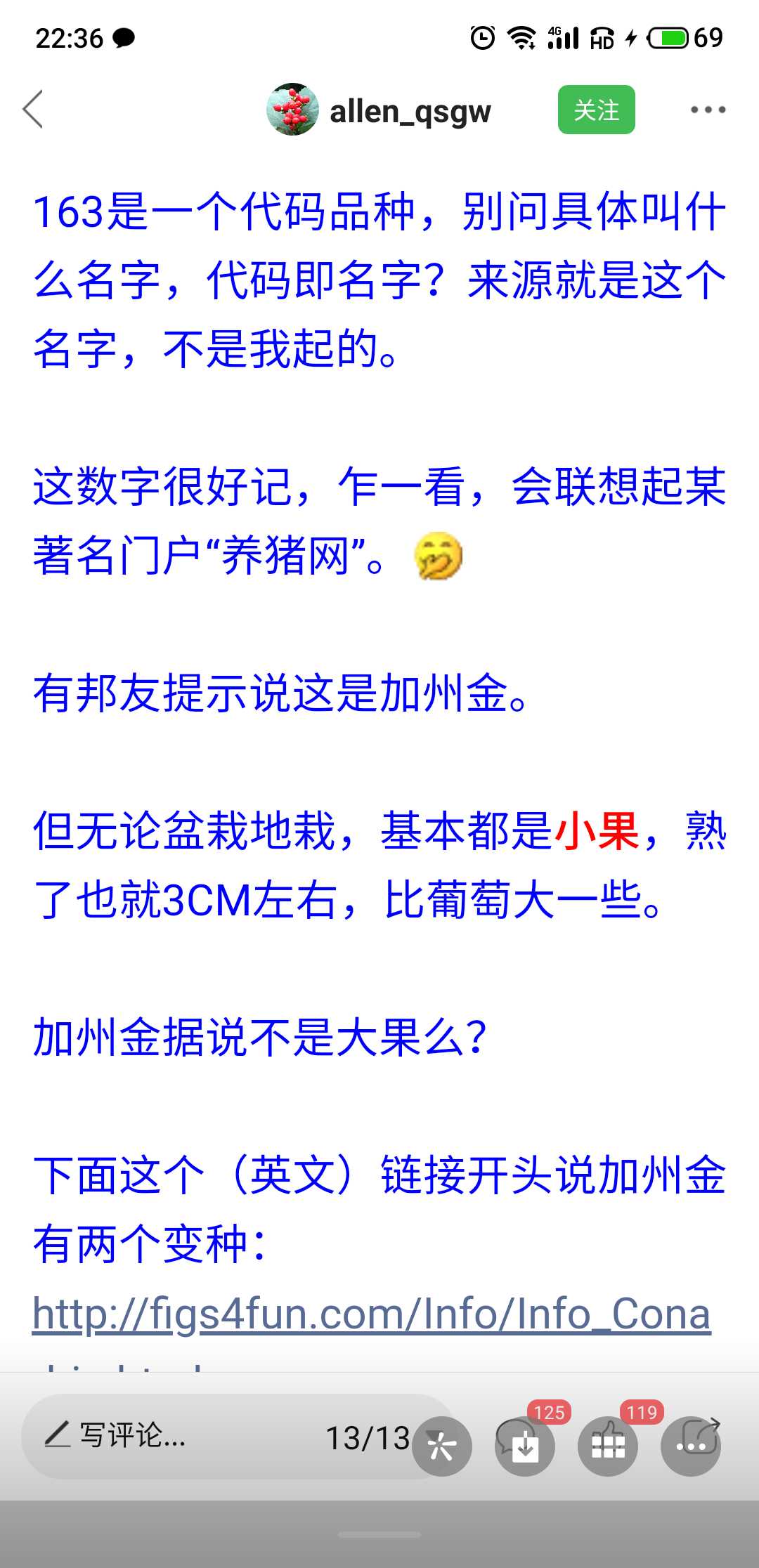The height and width of the screenshot is (1568, 759).
Task: Open allen_qsgw's profile avatar
Action: point(292,110)
